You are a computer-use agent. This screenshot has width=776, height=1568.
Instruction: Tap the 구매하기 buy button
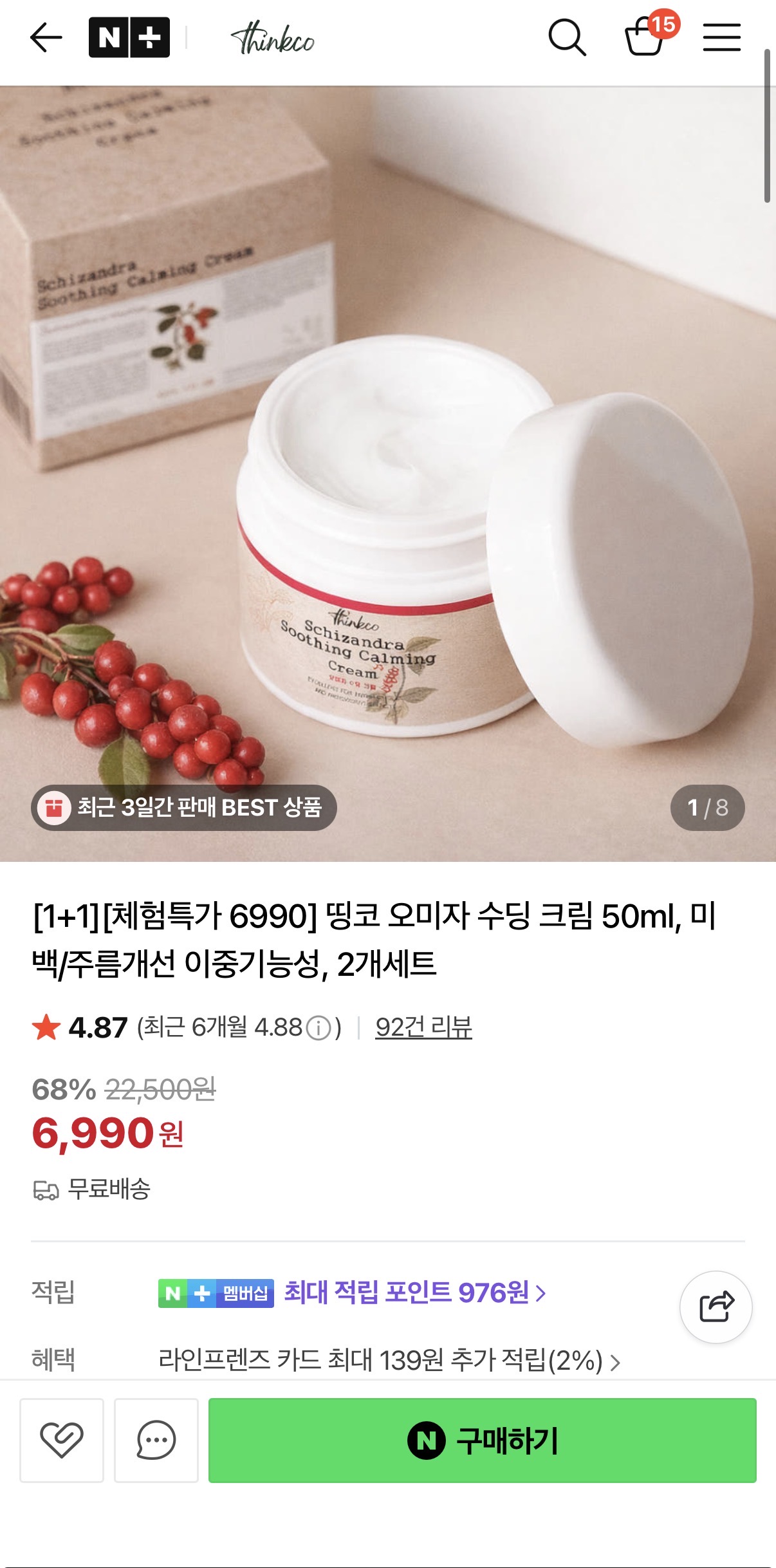(x=482, y=1440)
